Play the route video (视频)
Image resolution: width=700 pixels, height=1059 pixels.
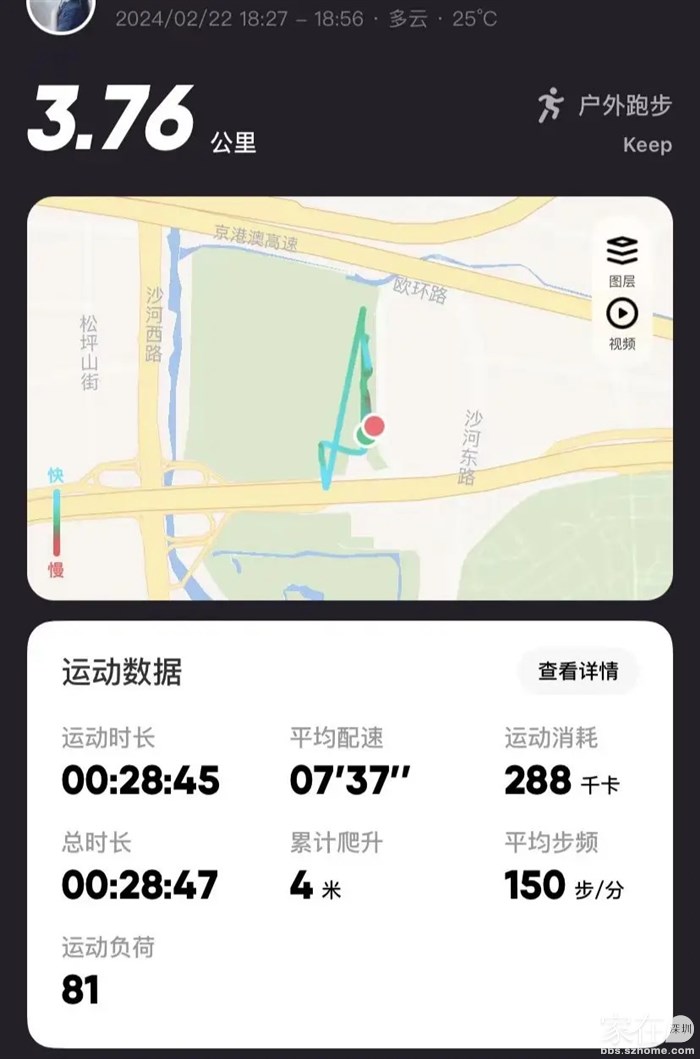click(622, 322)
